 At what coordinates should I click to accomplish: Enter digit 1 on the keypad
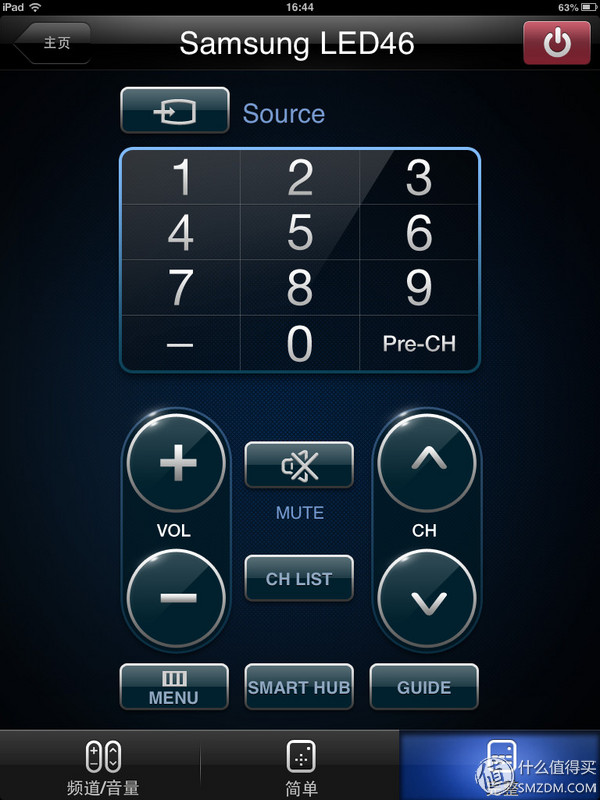point(181,178)
